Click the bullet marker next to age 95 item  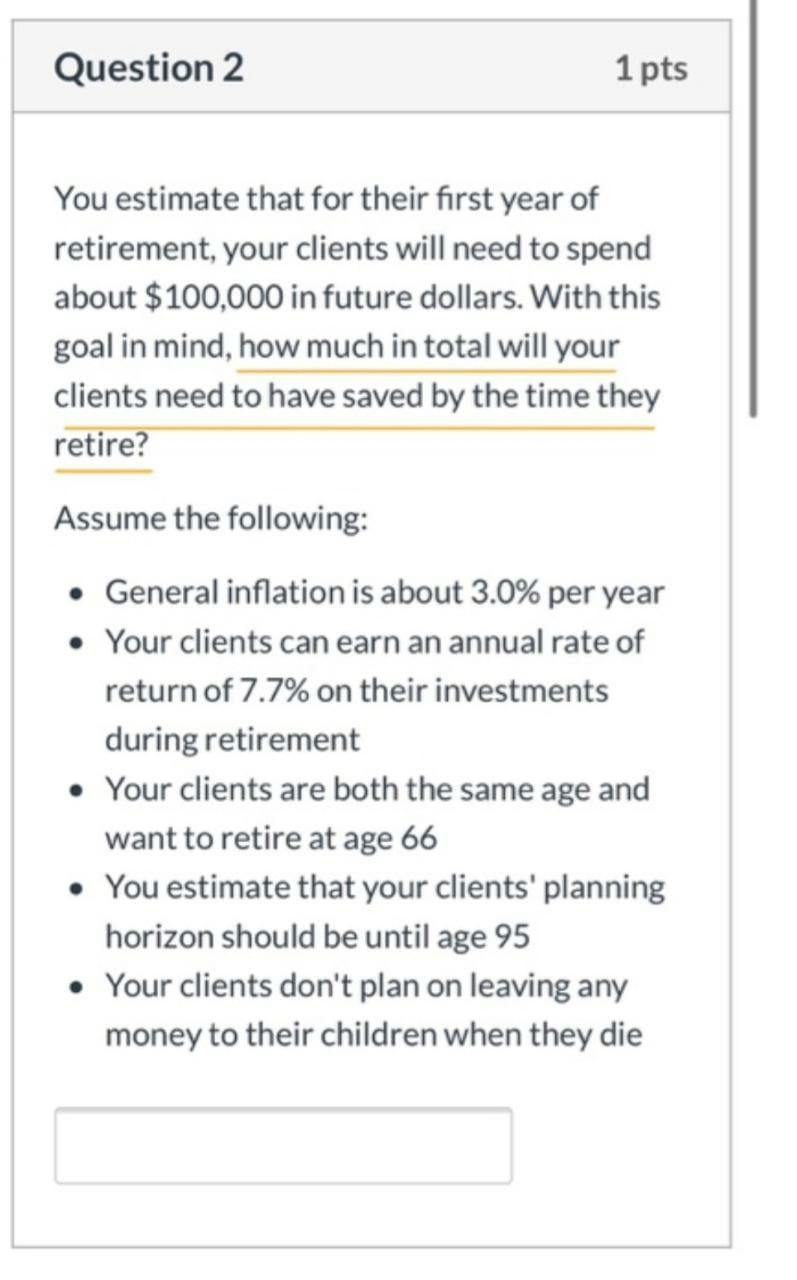75,887
